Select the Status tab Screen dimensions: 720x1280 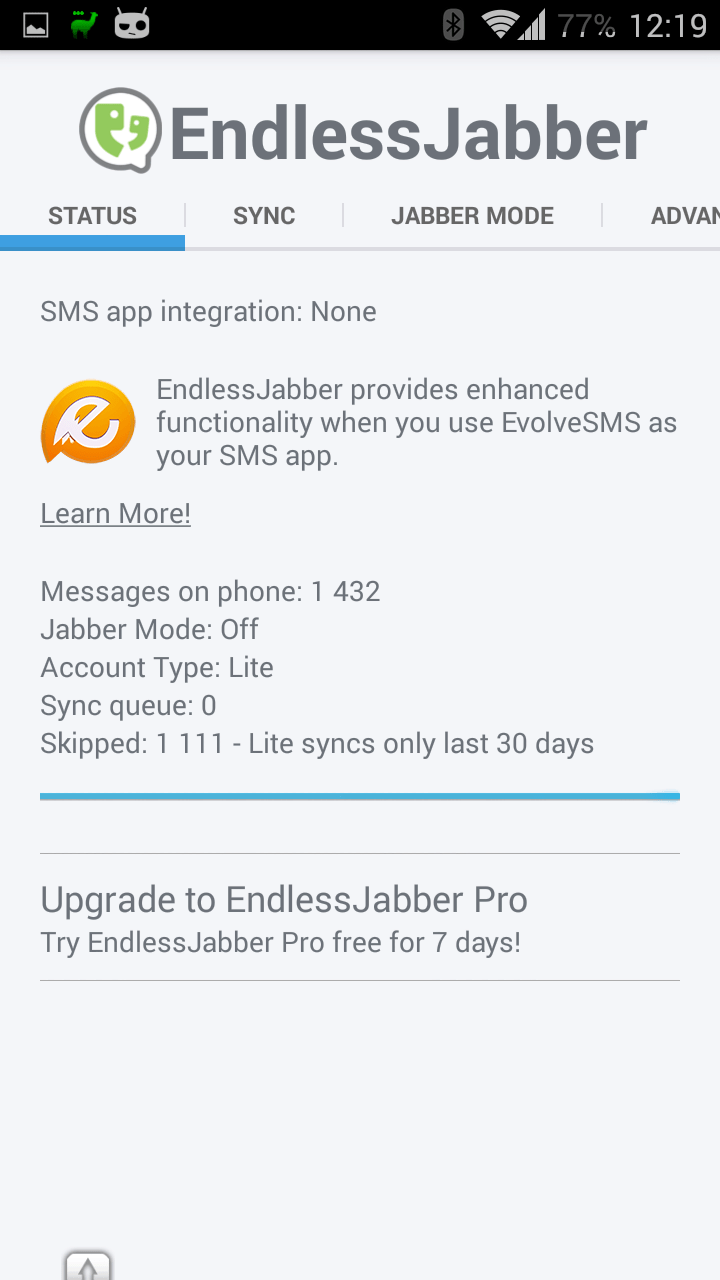coord(92,216)
